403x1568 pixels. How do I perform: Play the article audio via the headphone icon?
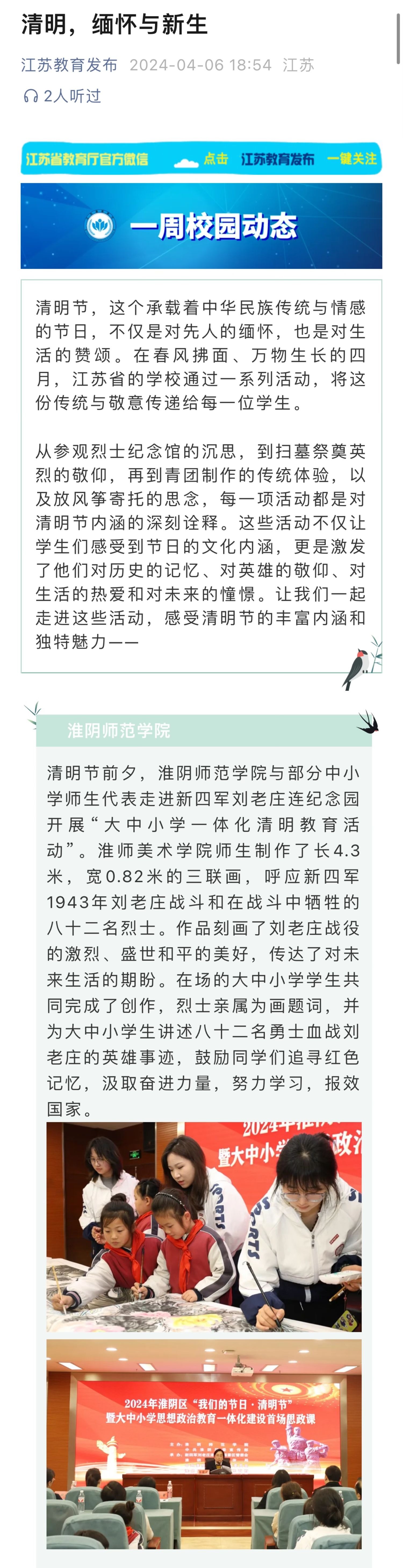coord(30,96)
